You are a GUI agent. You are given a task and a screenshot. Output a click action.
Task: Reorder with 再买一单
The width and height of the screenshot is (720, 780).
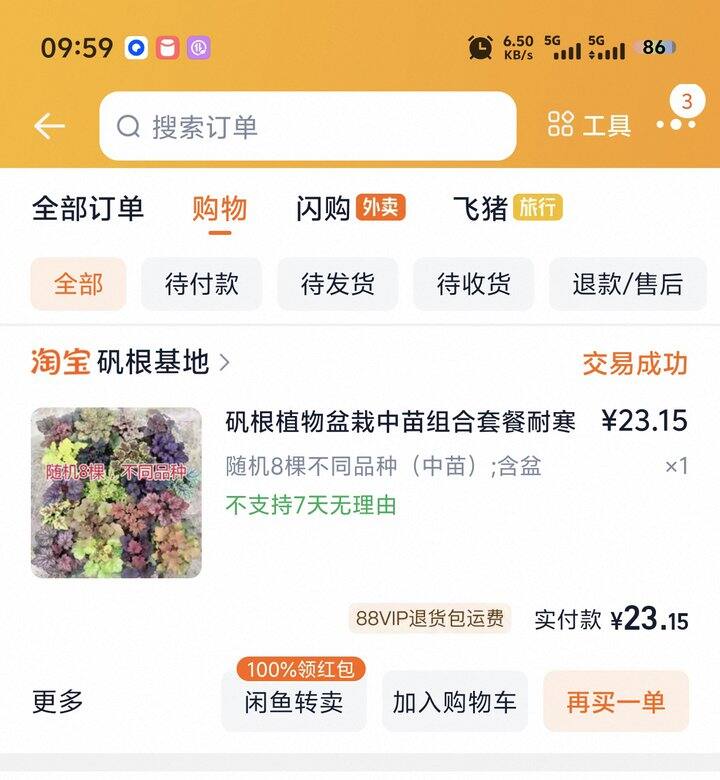(x=616, y=702)
